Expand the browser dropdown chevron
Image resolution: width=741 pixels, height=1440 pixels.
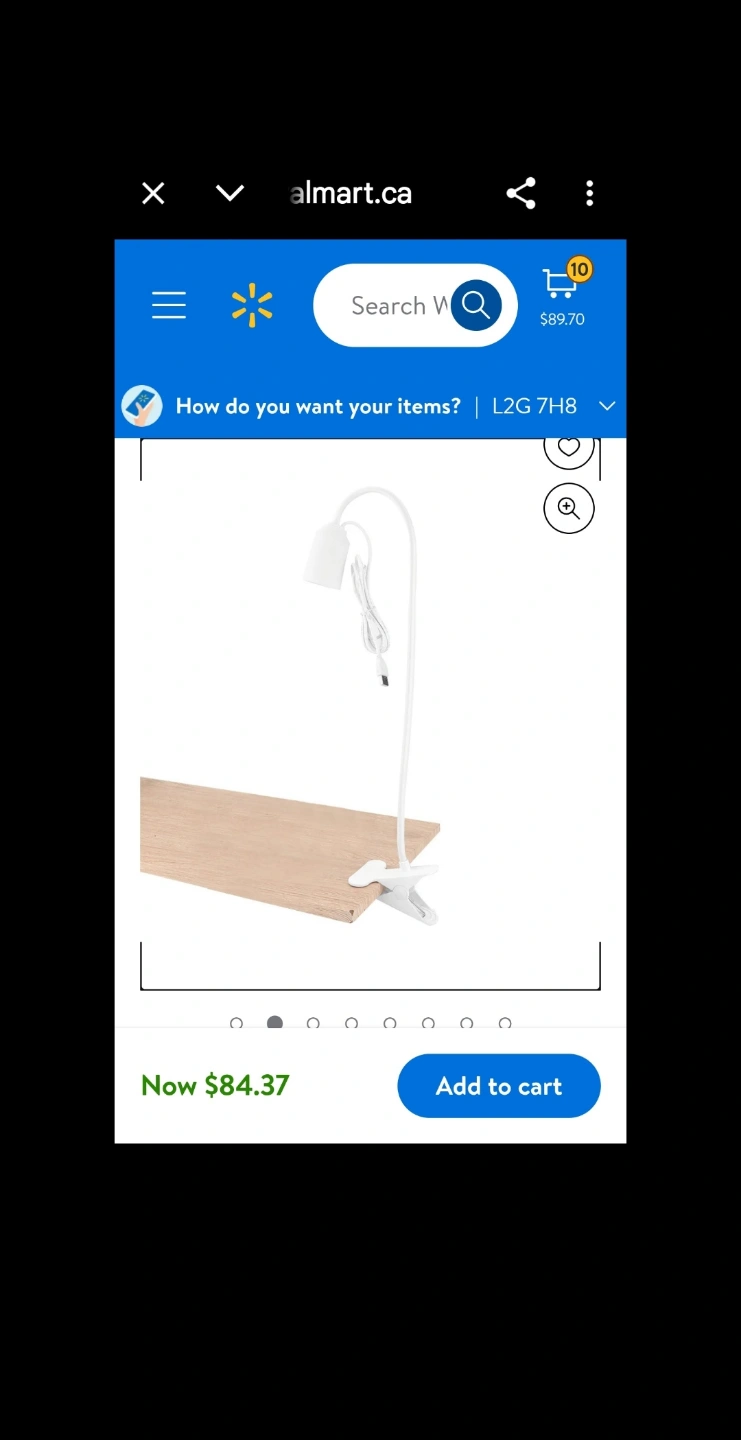[230, 193]
